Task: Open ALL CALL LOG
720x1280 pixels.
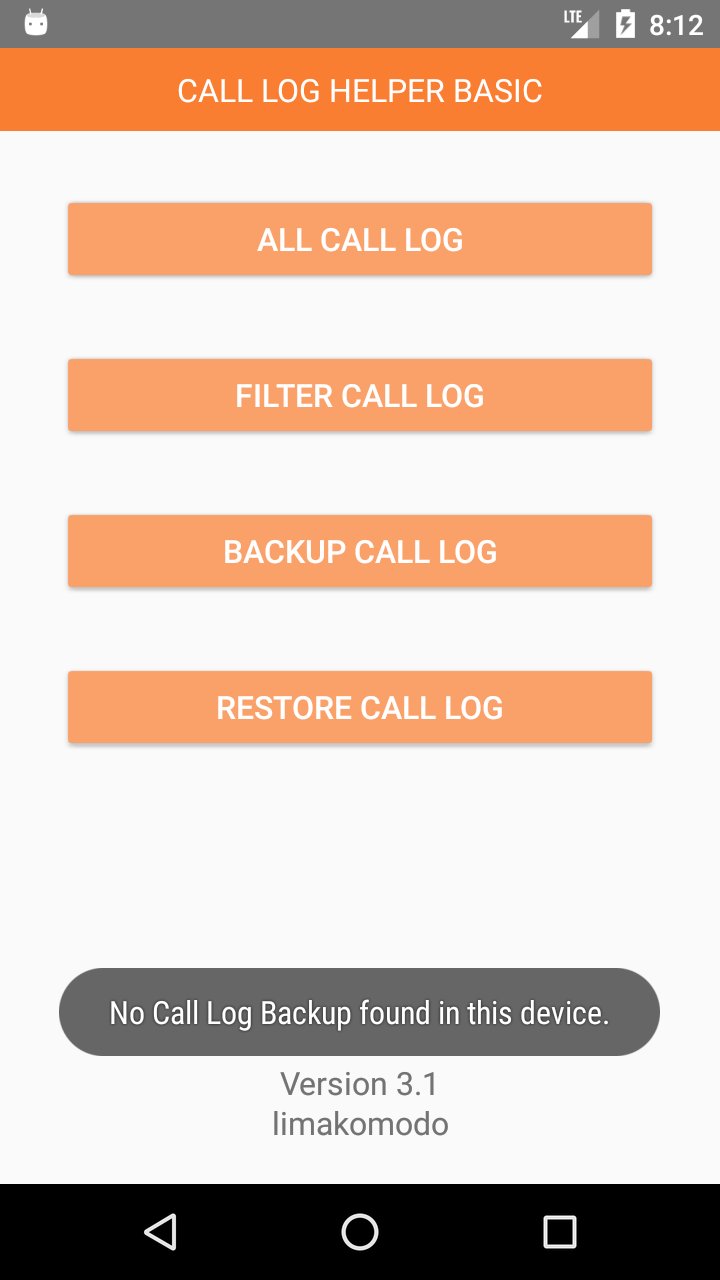Action: (x=360, y=239)
